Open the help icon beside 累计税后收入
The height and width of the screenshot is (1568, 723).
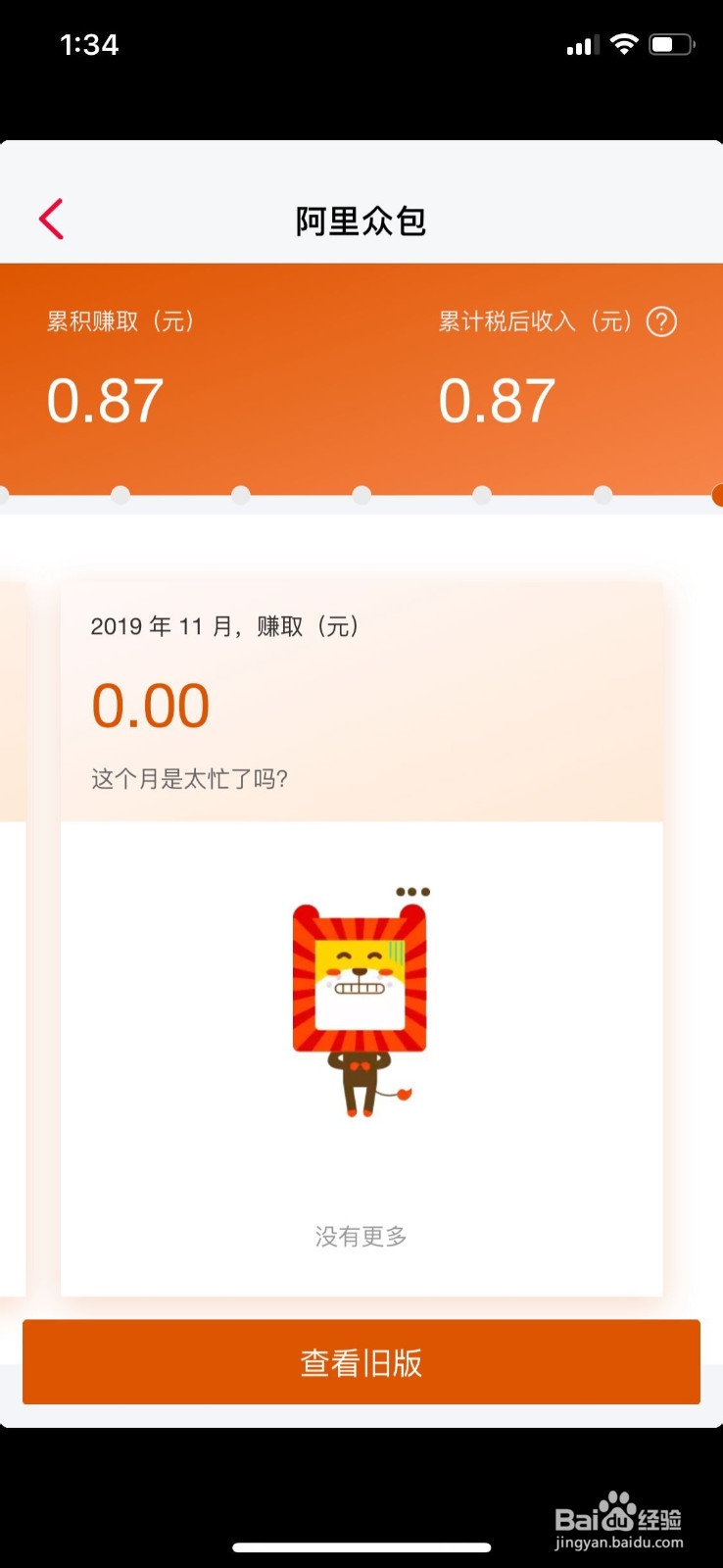coord(661,321)
